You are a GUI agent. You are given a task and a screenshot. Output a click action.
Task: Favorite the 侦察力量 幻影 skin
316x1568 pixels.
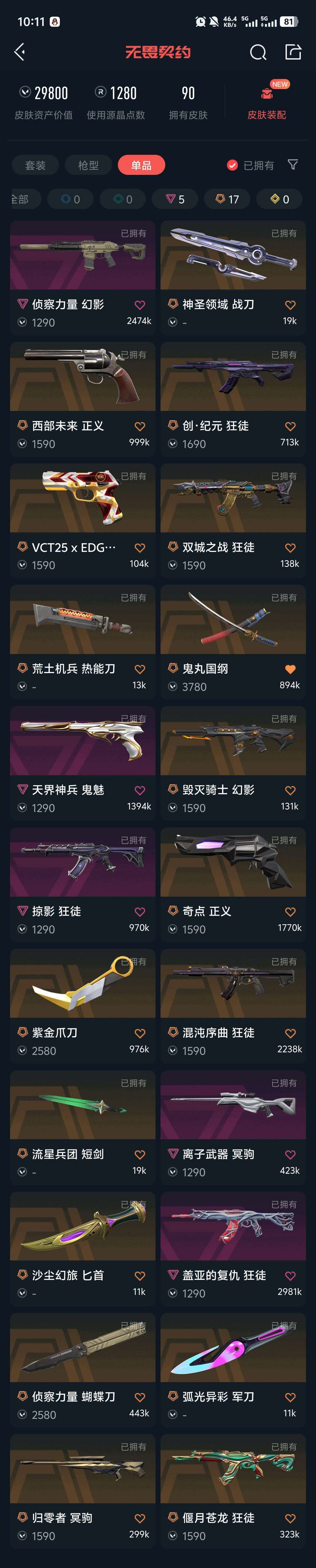[x=140, y=305]
